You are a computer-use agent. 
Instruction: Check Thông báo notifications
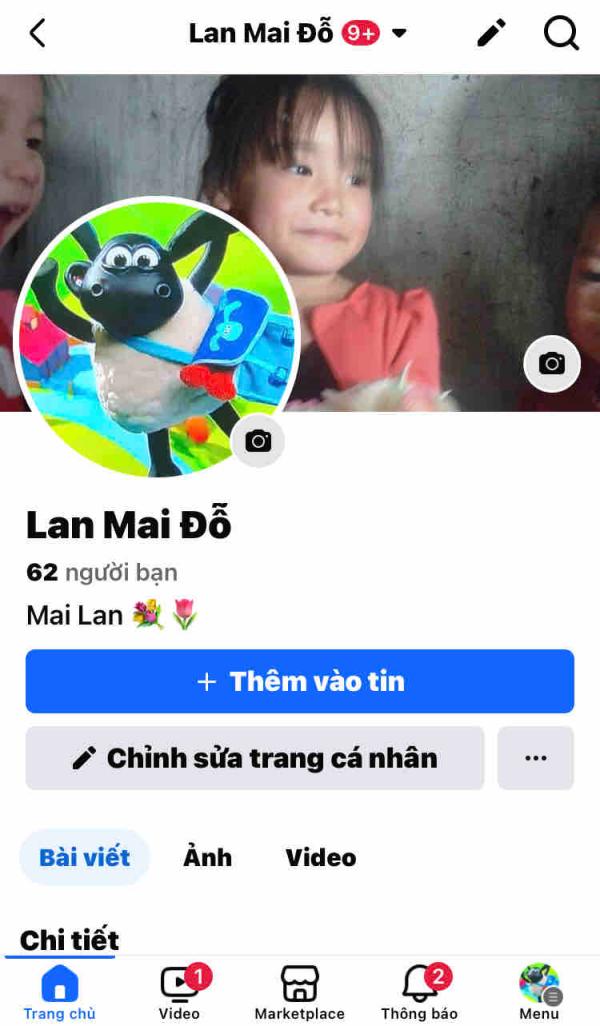[x=419, y=992]
